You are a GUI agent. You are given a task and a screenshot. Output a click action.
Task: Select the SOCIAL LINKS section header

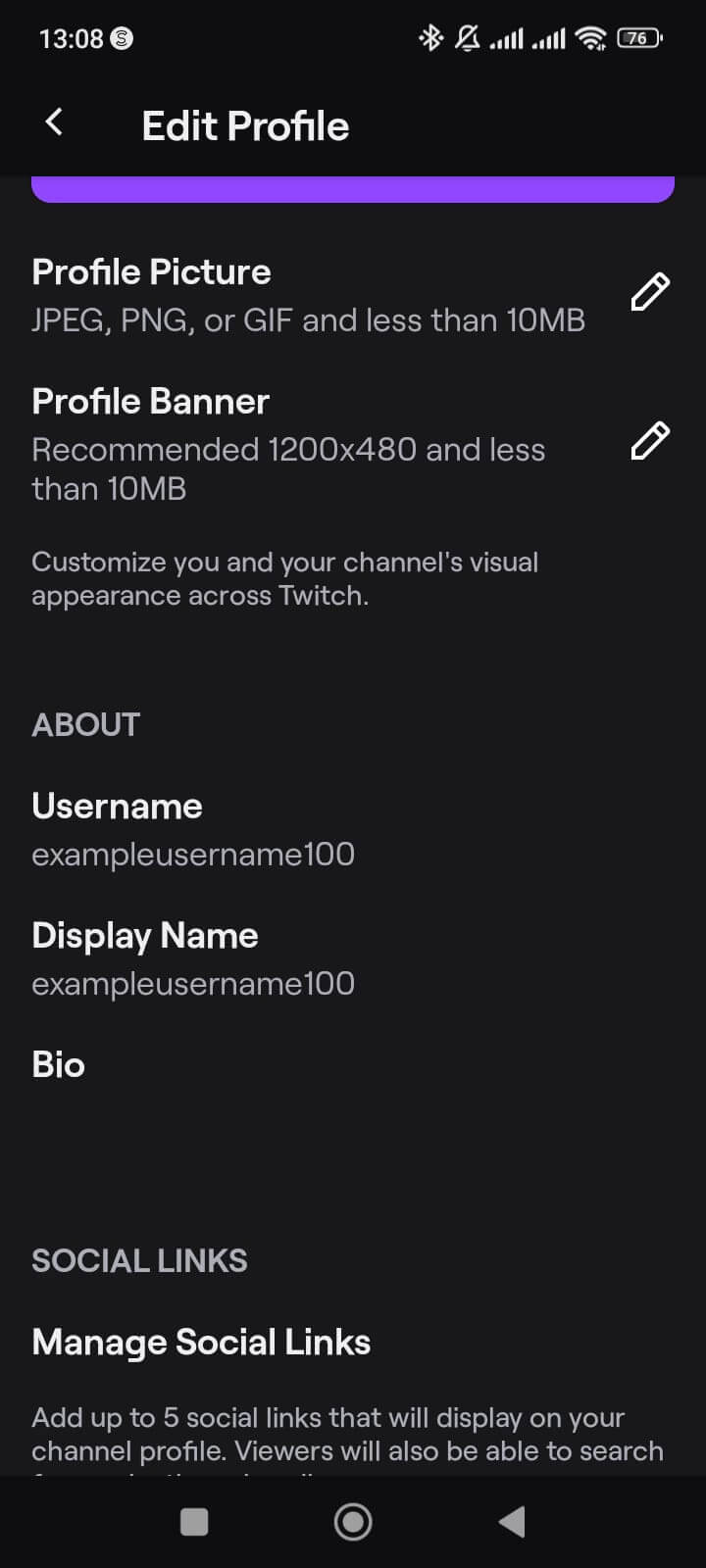[139, 1260]
